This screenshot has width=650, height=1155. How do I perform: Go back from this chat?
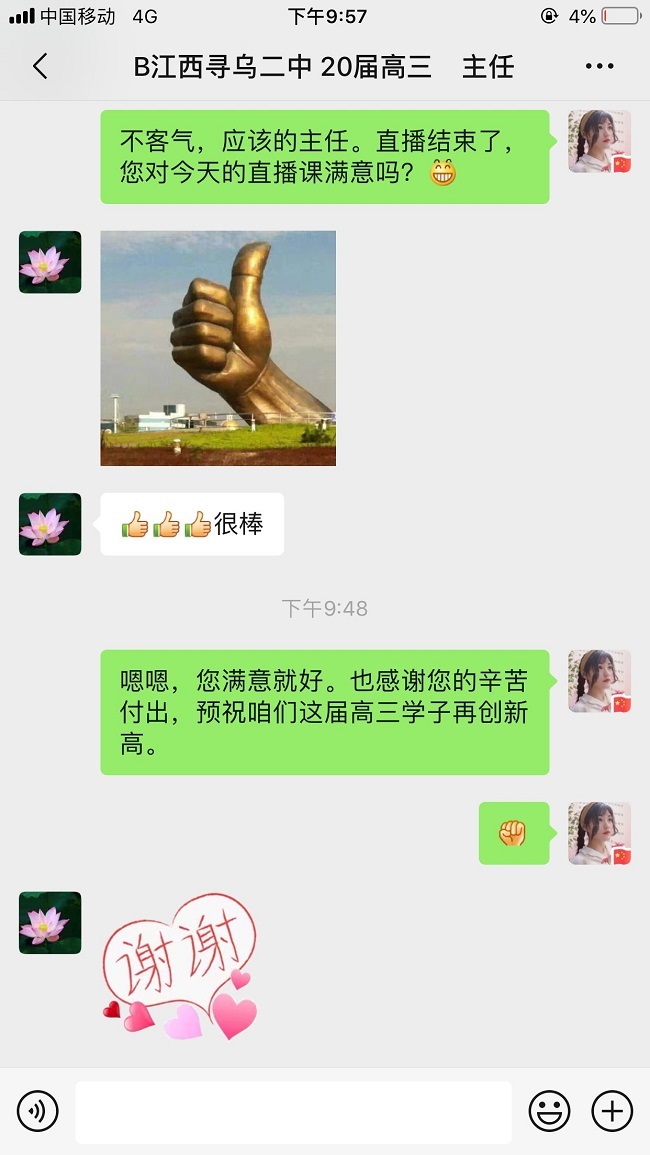40,67
